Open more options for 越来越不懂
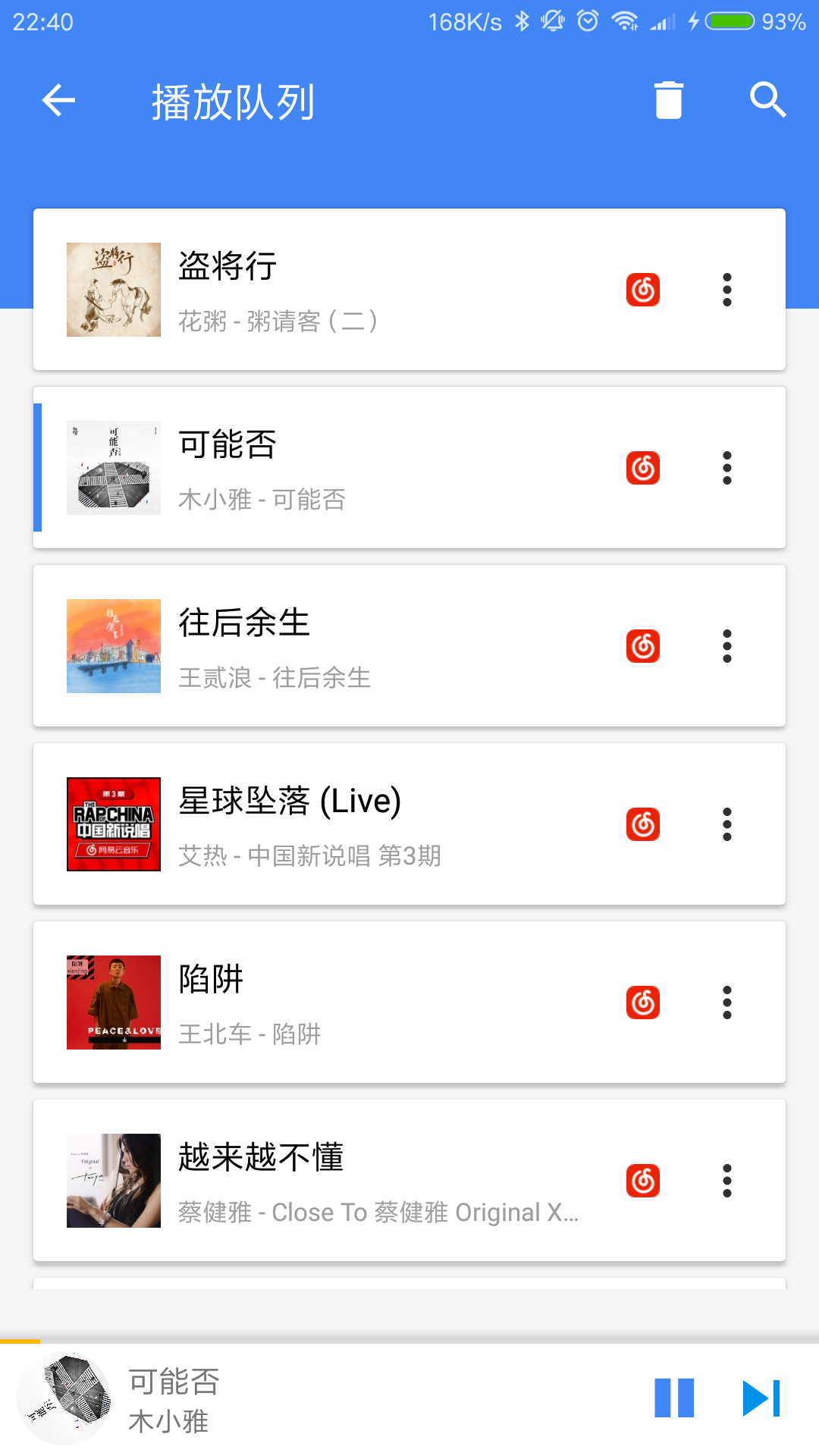Image resolution: width=819 pixels, height=1456 pixels. [x=726, y=1181]
